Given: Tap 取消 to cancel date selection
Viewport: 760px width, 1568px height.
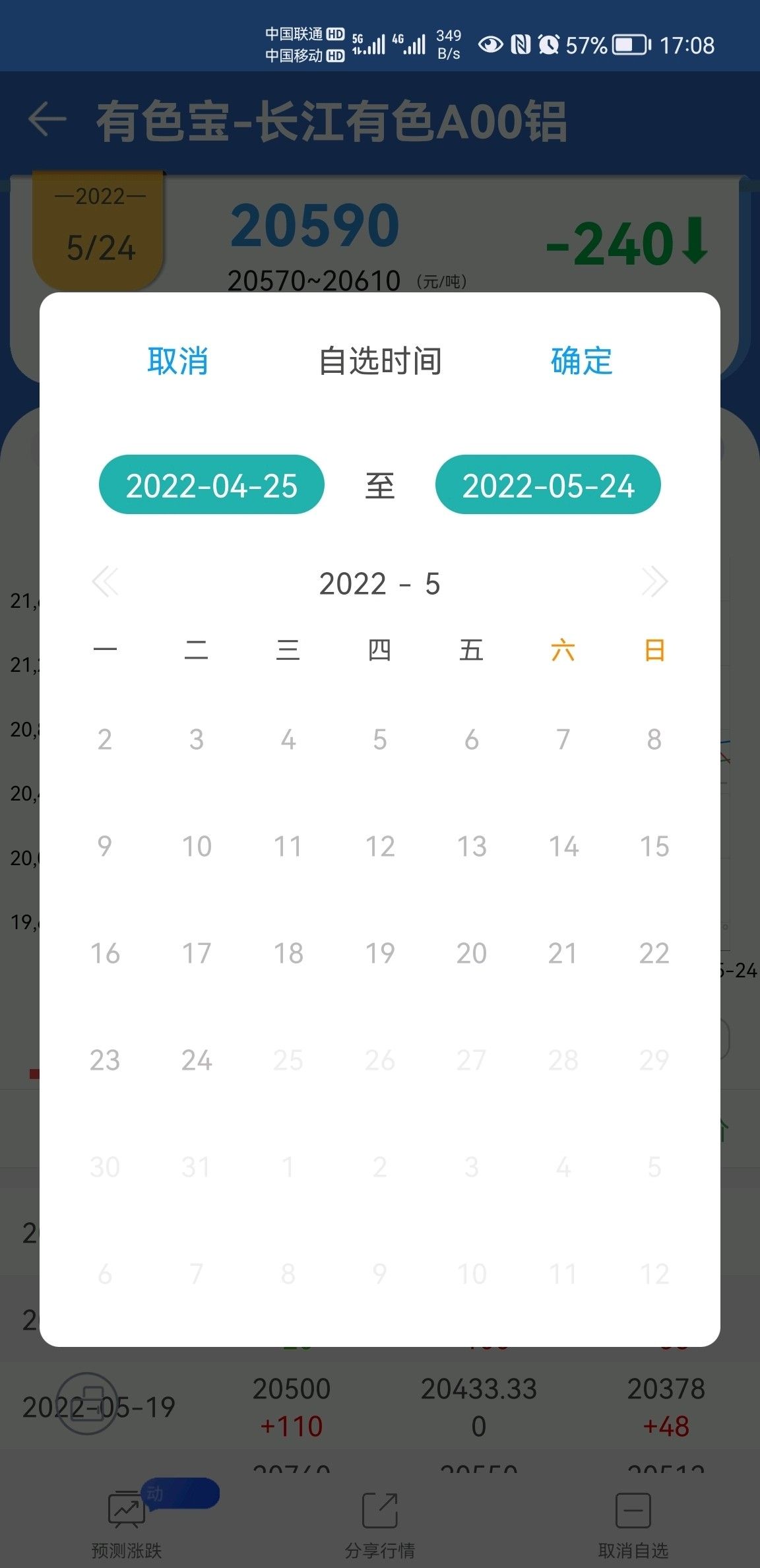Looking at the screenshot, I should coord(177,361).
